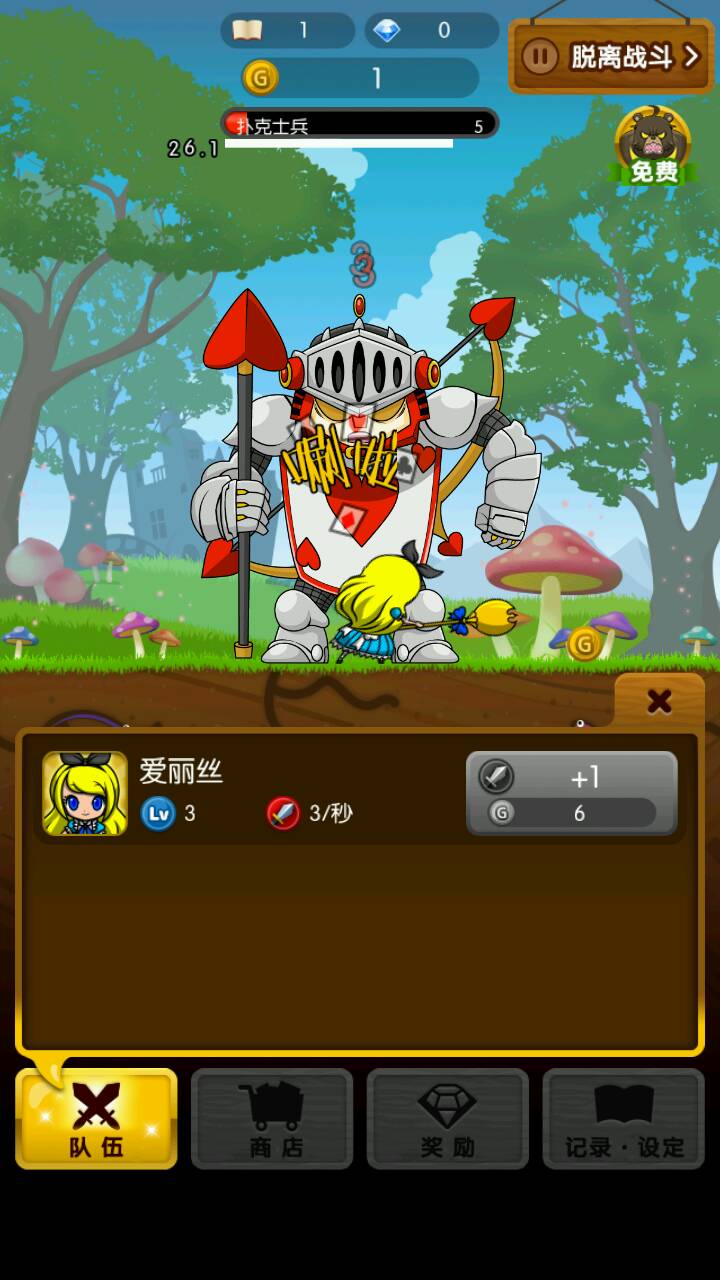Close the team panel with X
Viewport: 720px width, 1280px height.
pos(659,702)
